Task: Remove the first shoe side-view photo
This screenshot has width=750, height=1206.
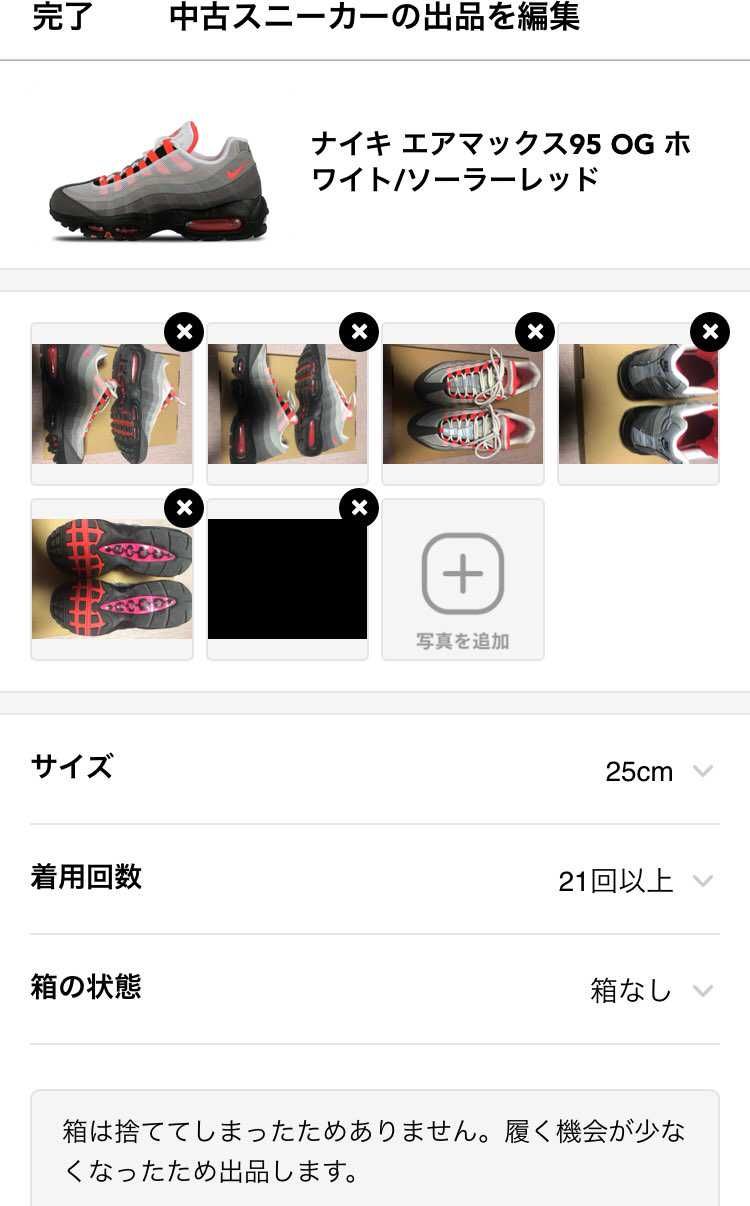Action: click(x=184, y=332)
